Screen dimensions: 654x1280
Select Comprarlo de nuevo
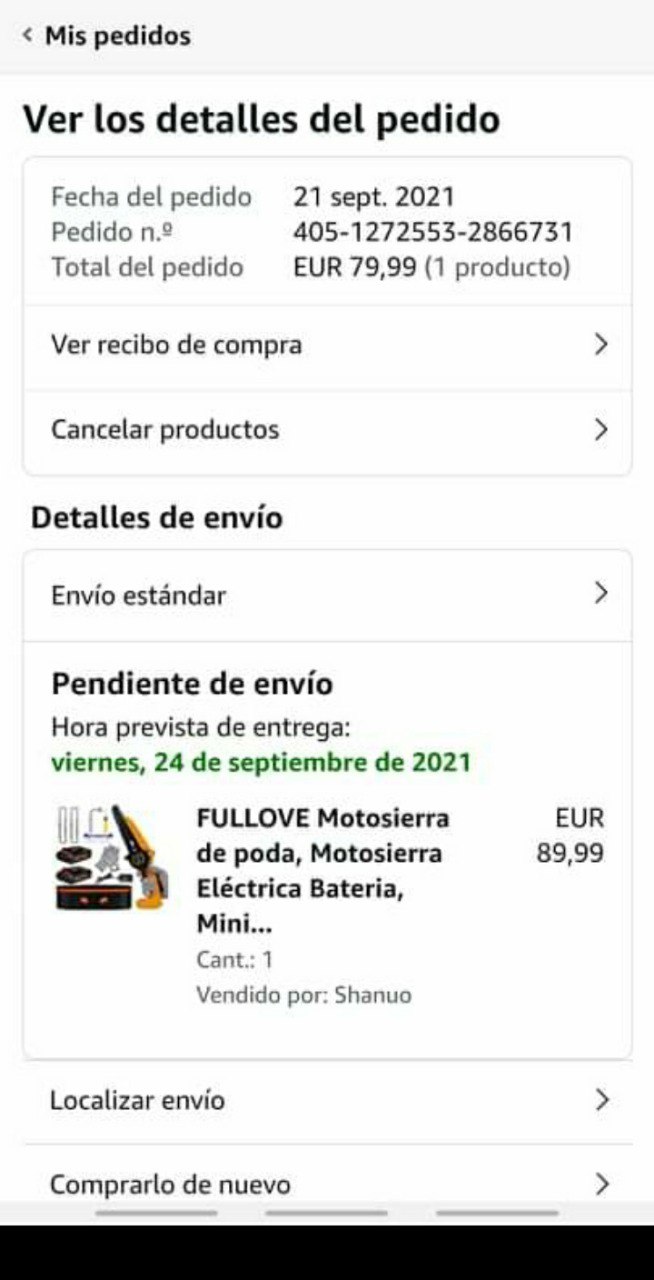327,1184
